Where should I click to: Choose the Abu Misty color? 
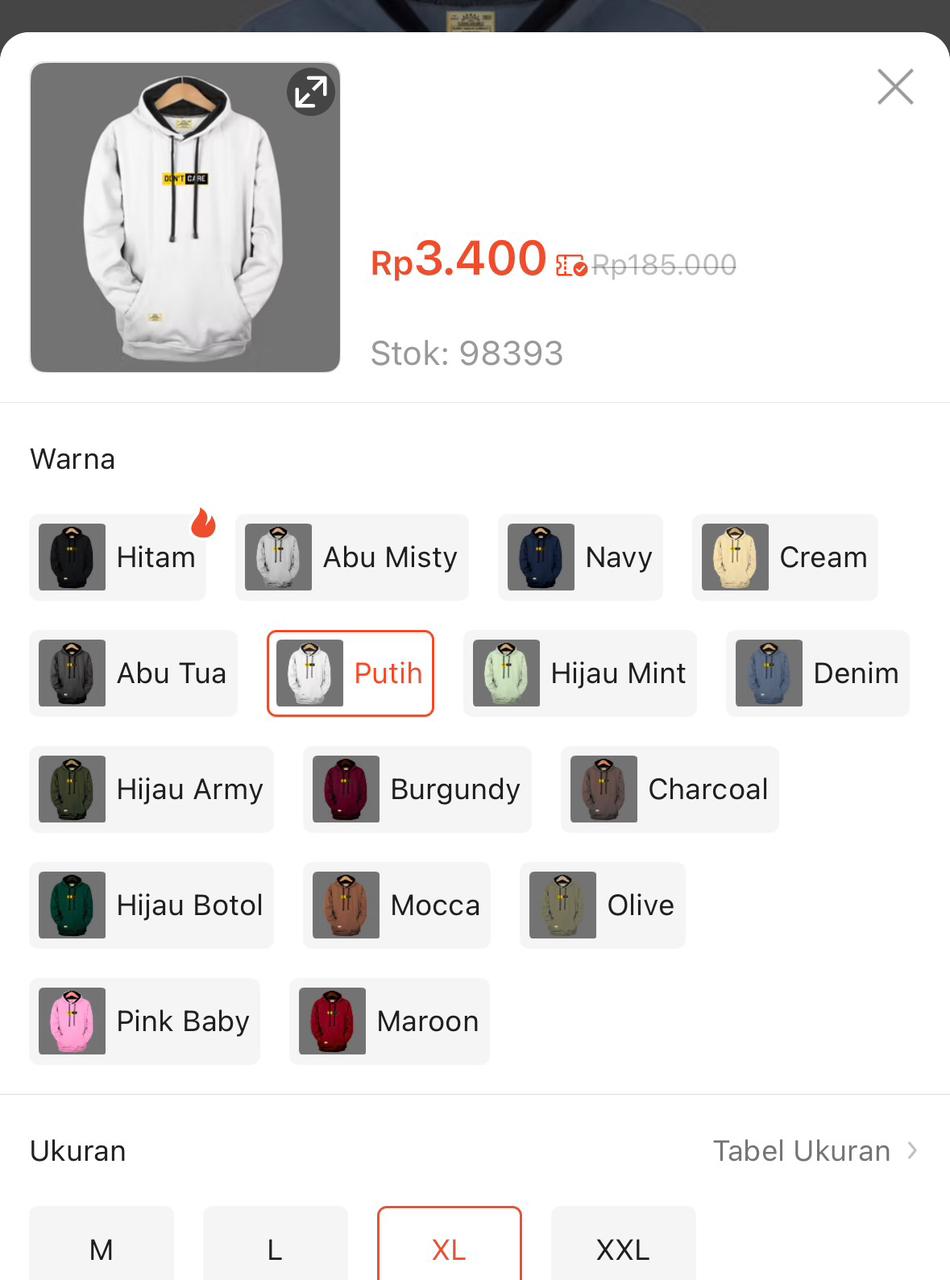click(x=351, y=557)
